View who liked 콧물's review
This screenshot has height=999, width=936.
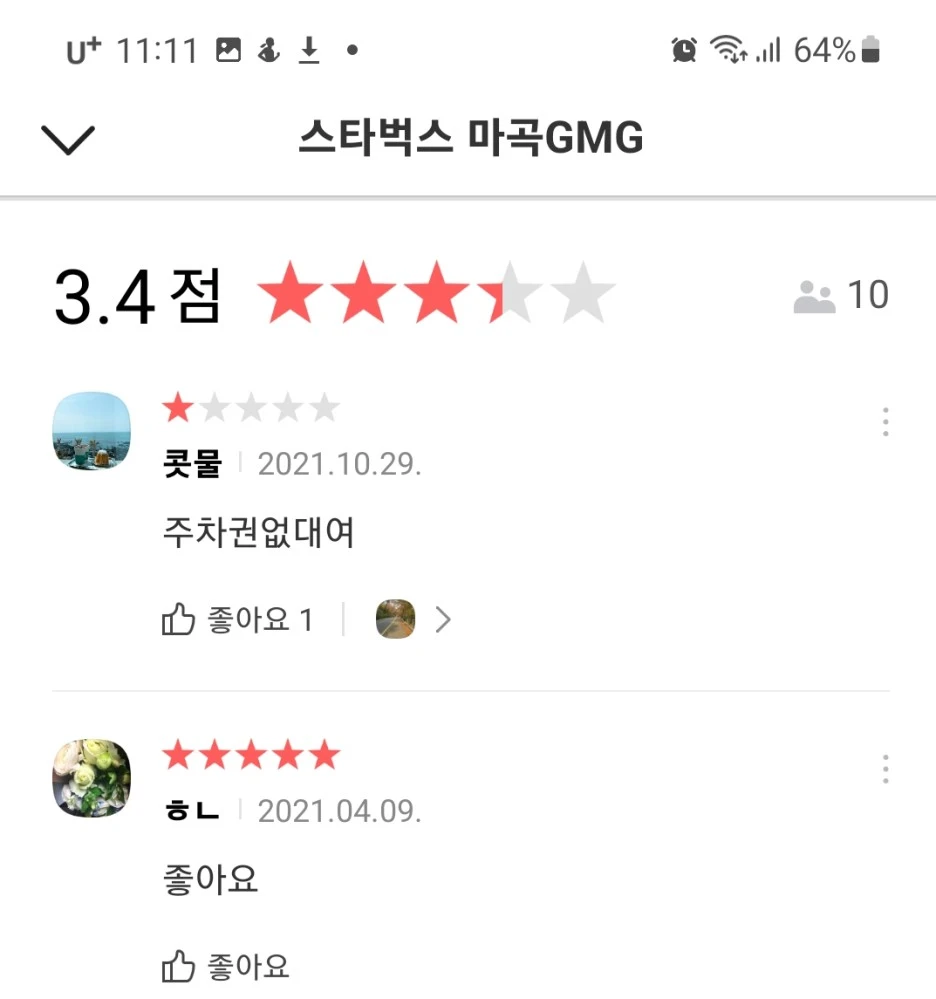click(x=413, y=621)
